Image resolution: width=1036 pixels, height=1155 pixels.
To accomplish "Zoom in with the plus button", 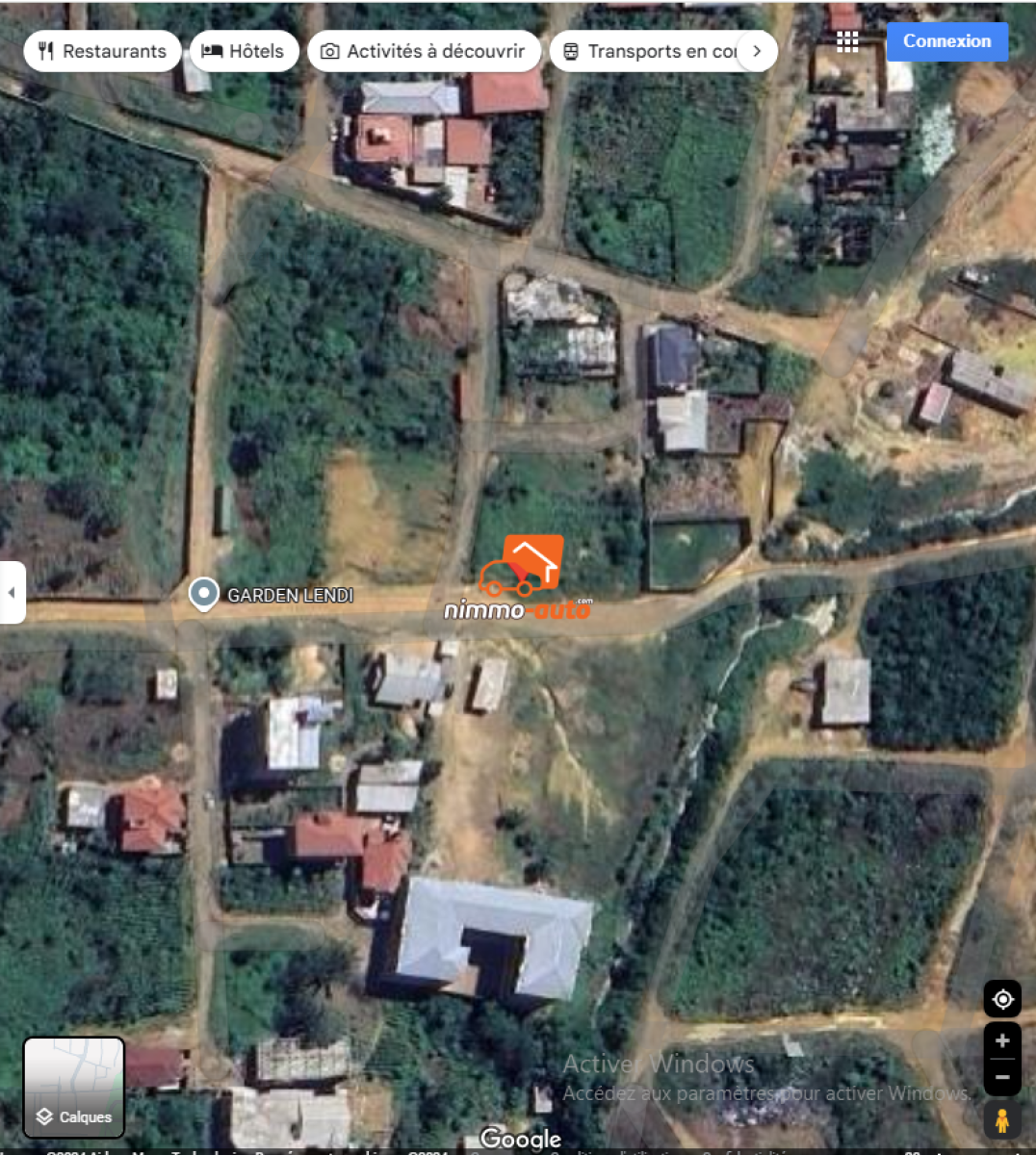I will point(1002,1040).
